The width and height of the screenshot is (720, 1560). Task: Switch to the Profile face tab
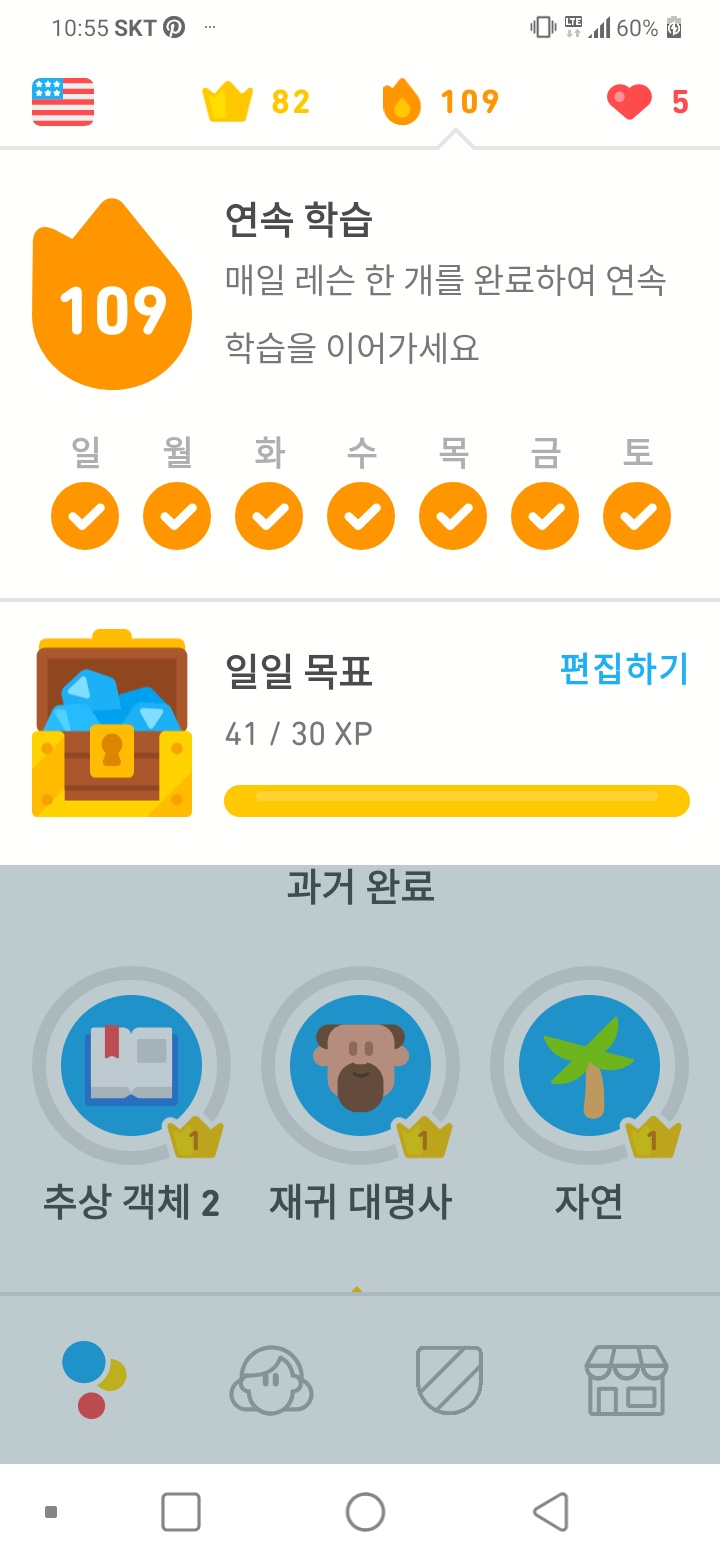point(271,1380)
